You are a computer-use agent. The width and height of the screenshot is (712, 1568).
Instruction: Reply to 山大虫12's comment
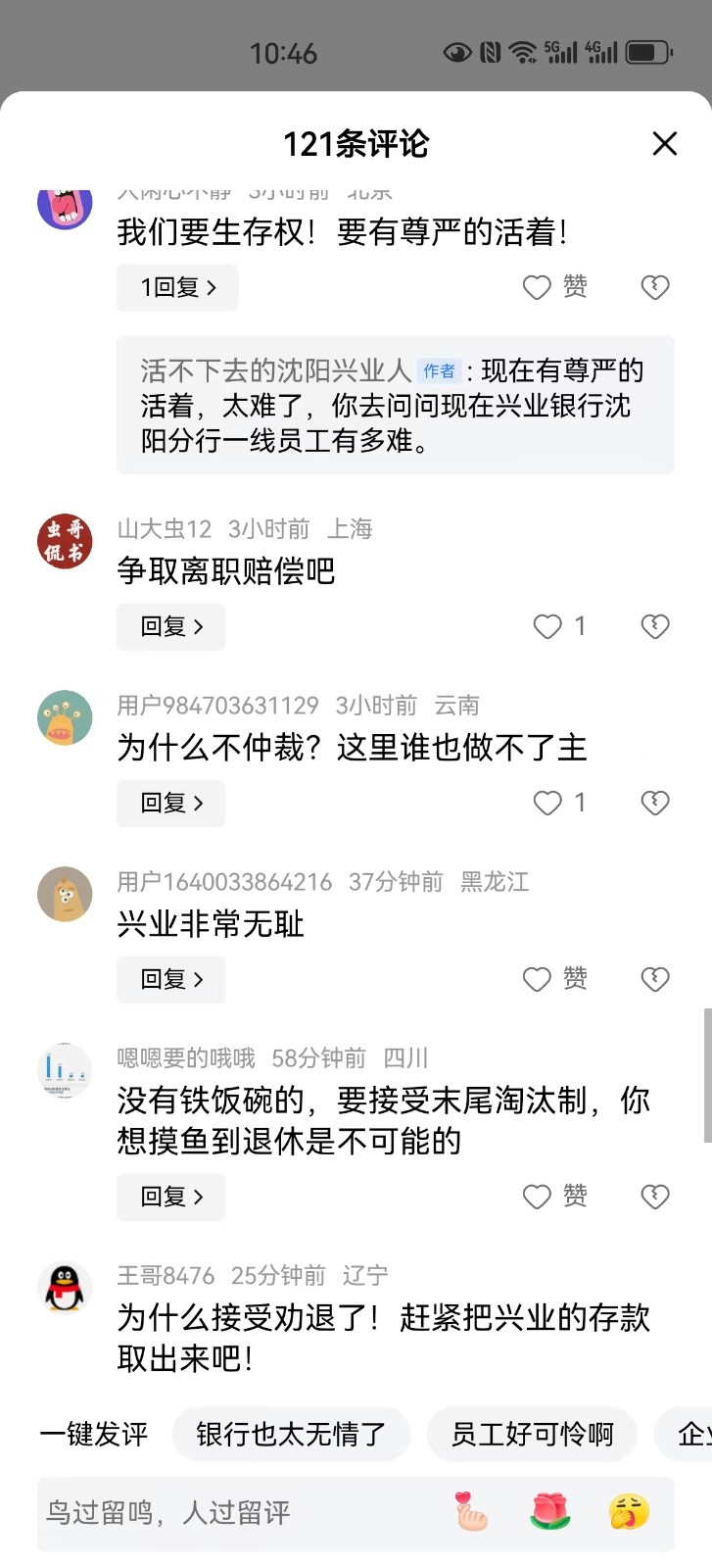pyautogui.click(x=170, y=626)
